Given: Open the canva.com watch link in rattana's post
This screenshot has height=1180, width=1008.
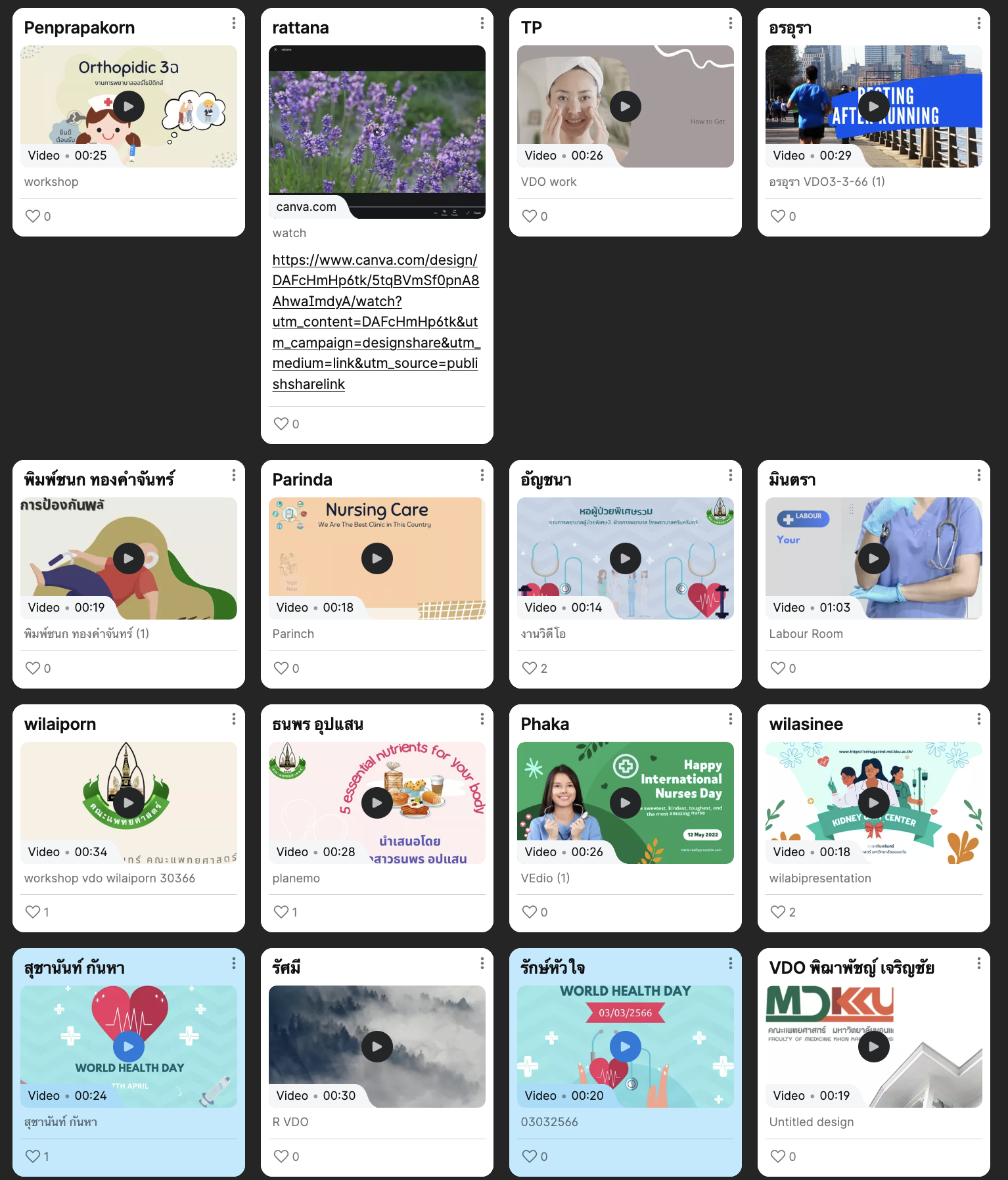Looking at the screenshot, I should (x=375, y=321).
